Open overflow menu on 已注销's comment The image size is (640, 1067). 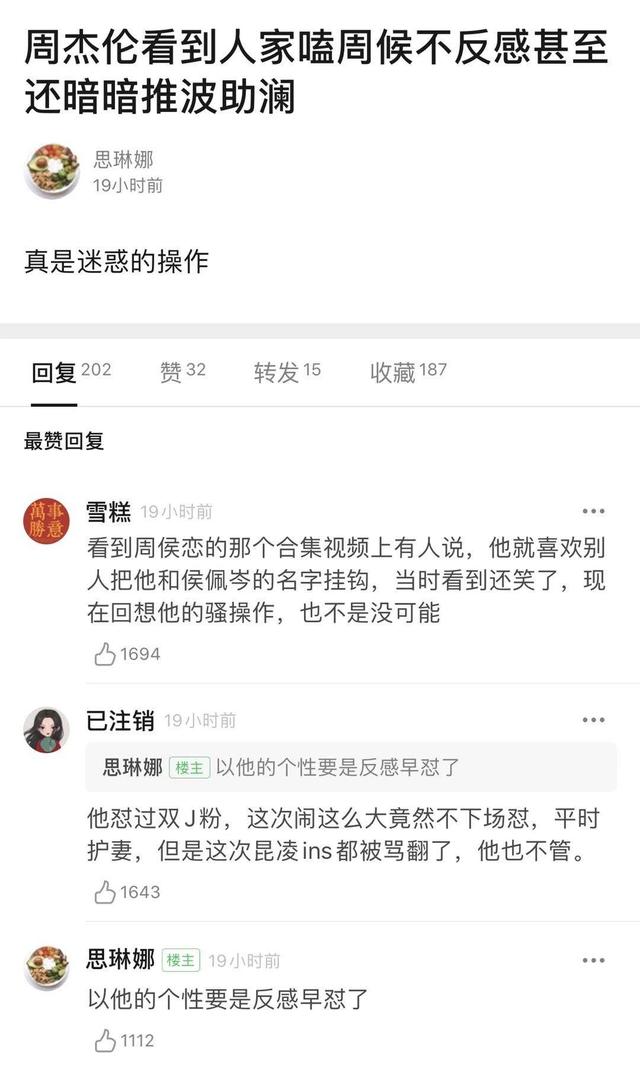(593, 720)
